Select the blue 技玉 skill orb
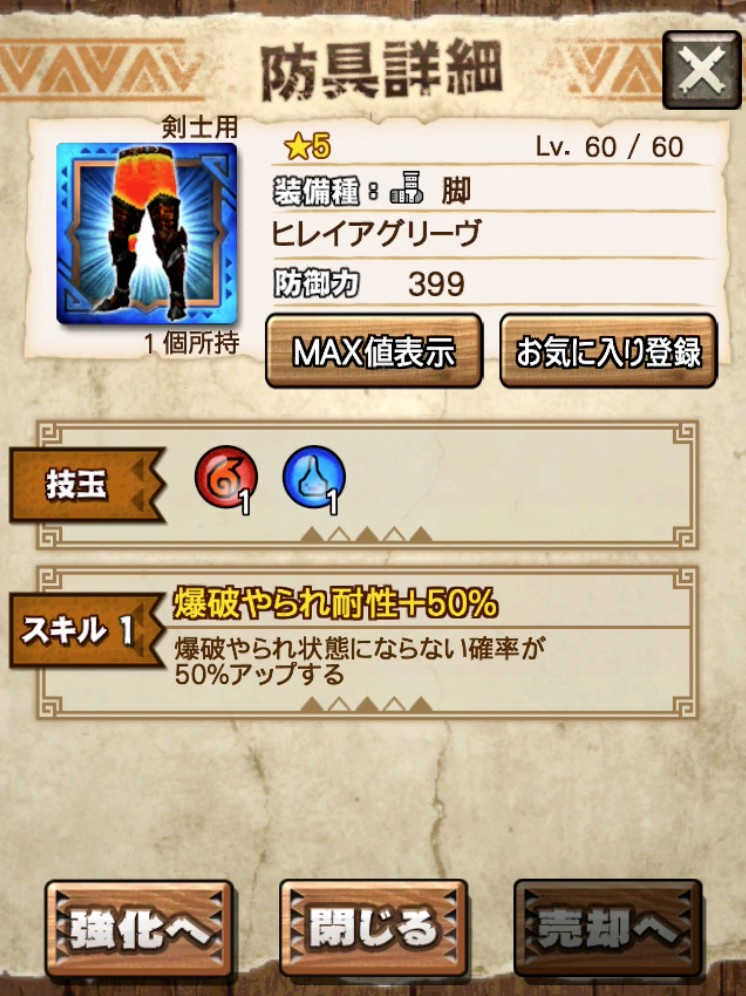This screenshot has width=746, height=996. click(314, 478)
